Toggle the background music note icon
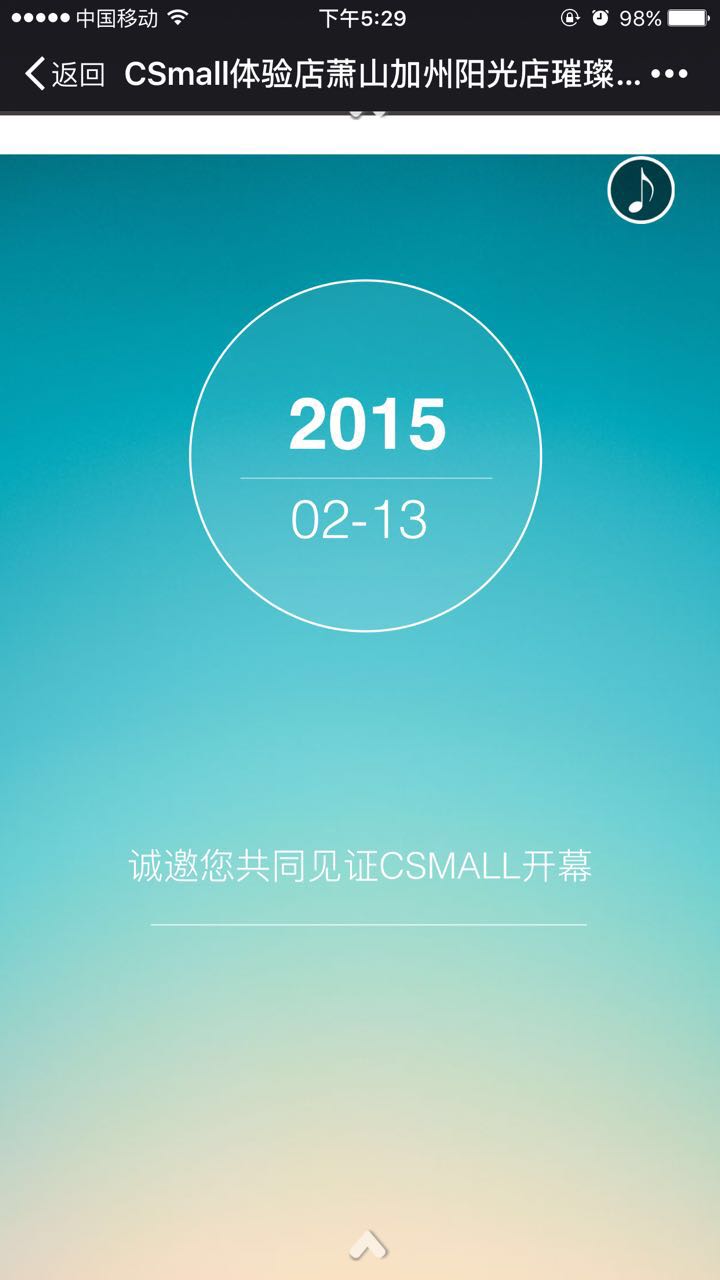Screen dimensions: 720x1280 641,190
